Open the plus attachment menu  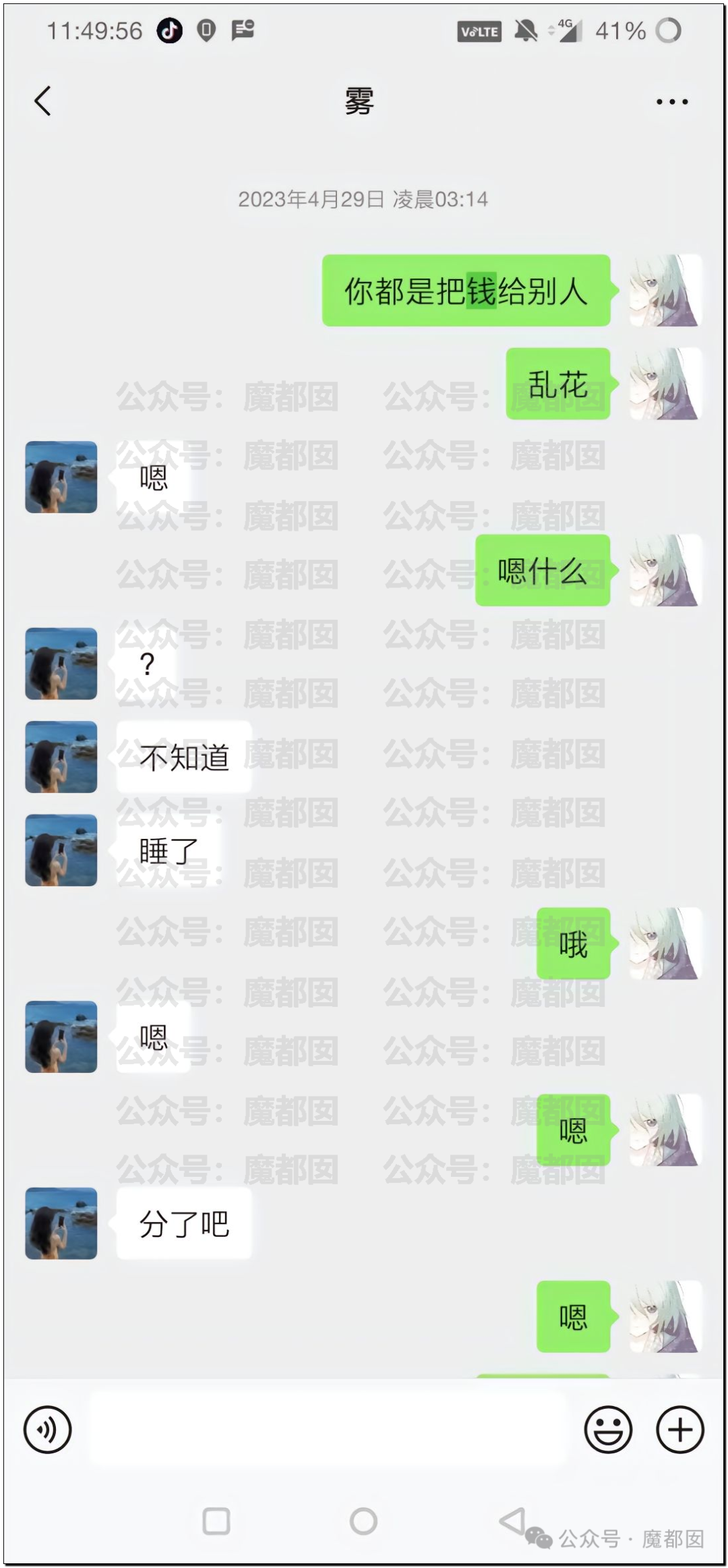pyautogui.click(x=679, y=1429)
